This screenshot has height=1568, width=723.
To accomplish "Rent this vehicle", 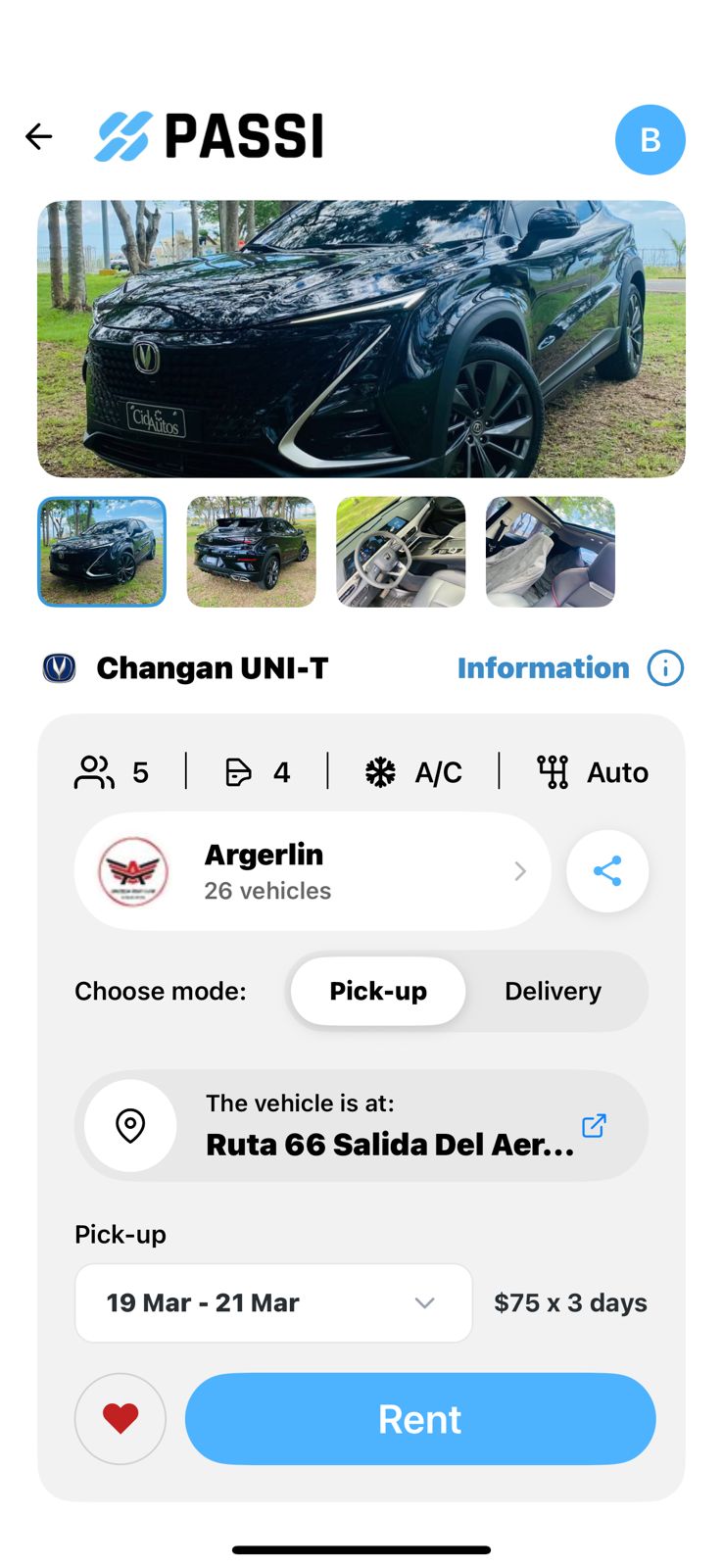I will [x=420, y=1418].
